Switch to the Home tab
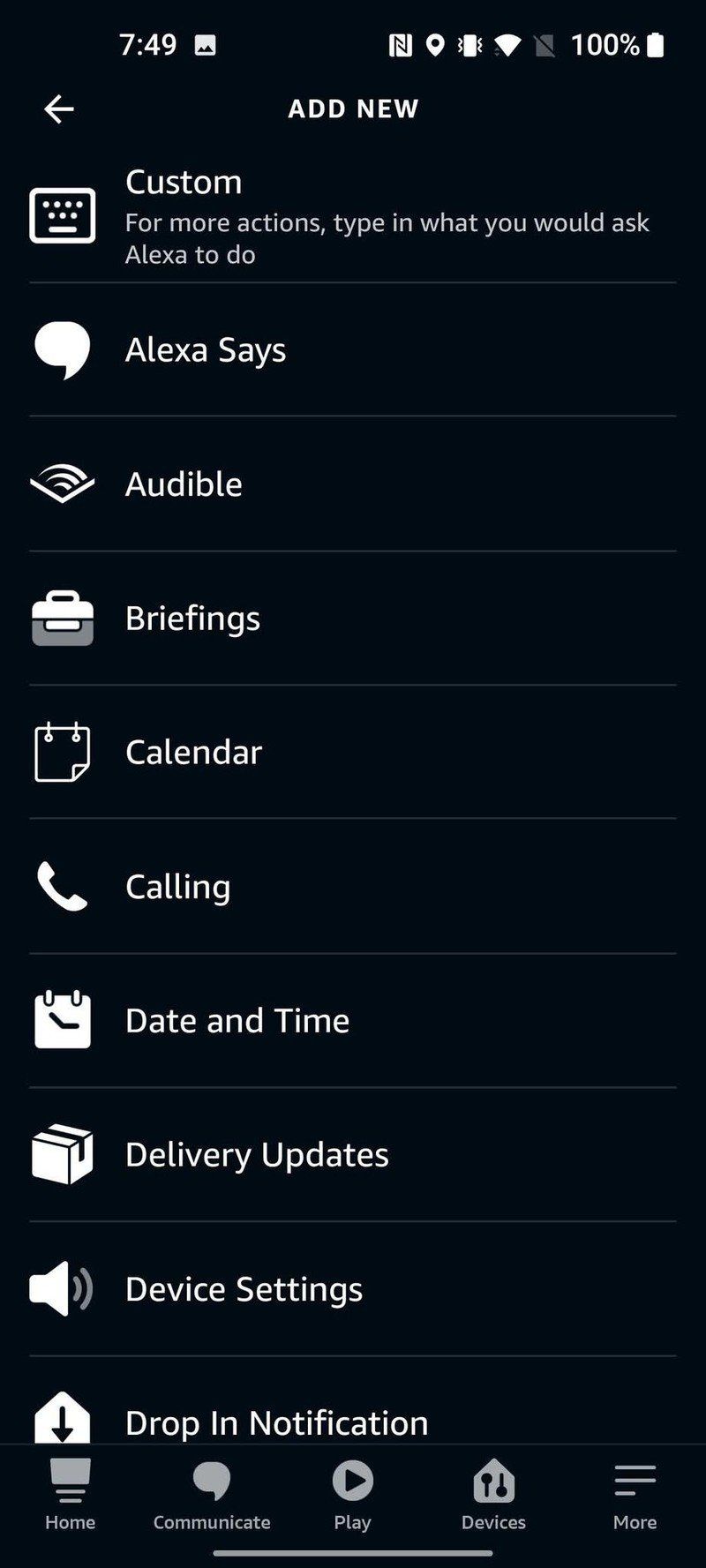706x1568 pixels. click(x=70, y=1496)
